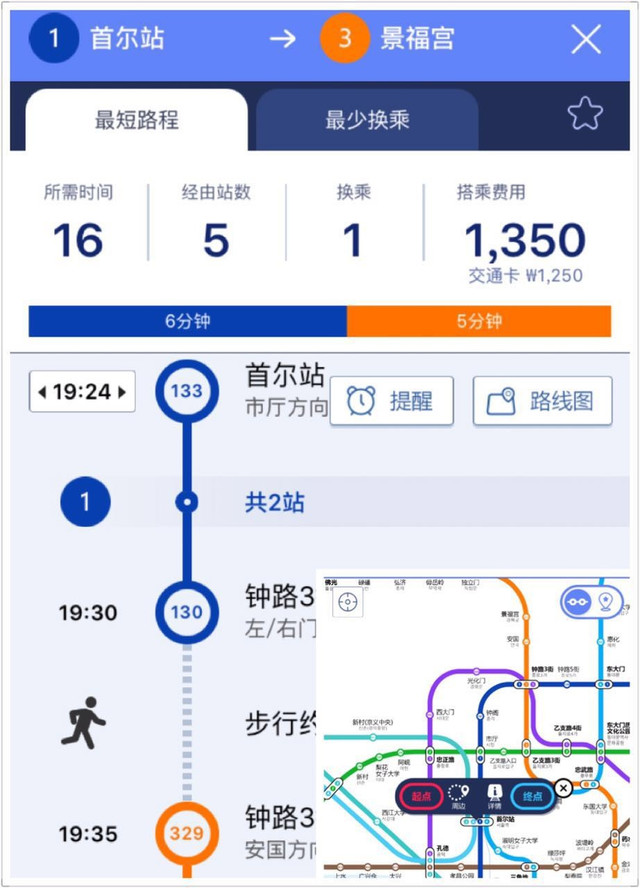Add this route to favorites with star

[x=585, y=114]
